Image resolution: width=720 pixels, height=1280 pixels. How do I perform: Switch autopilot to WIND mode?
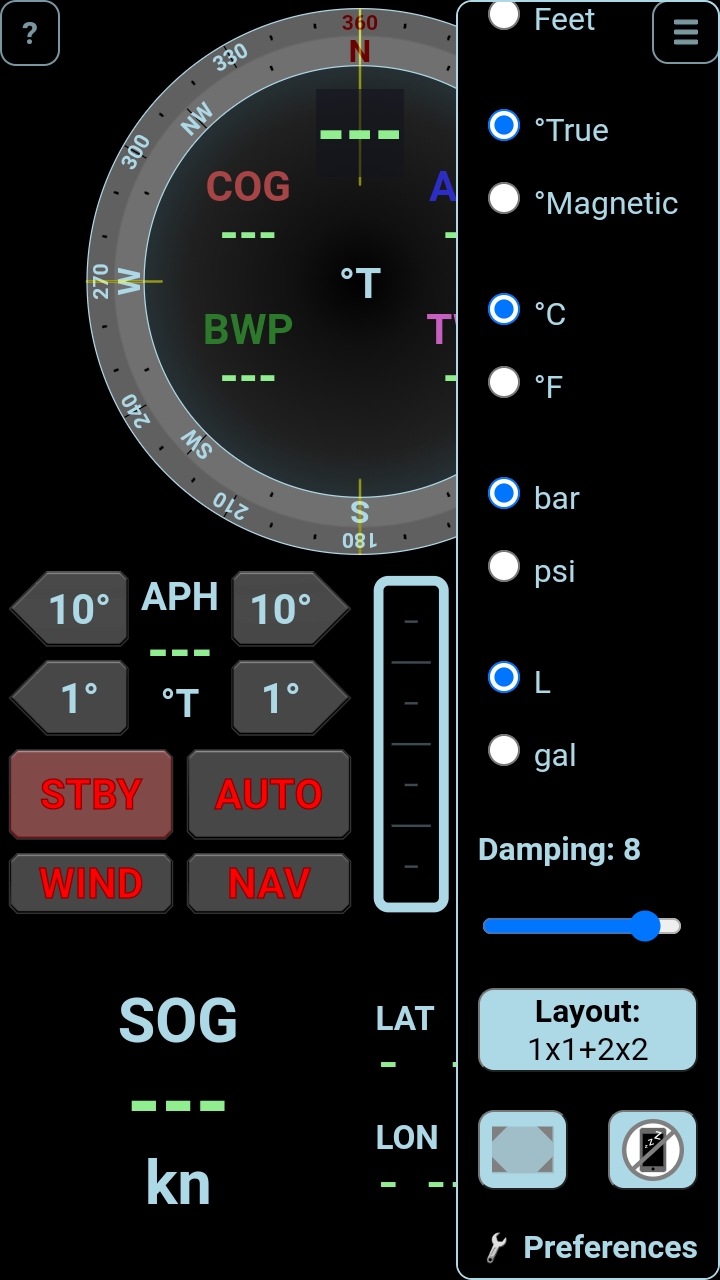tap(91, 883)
